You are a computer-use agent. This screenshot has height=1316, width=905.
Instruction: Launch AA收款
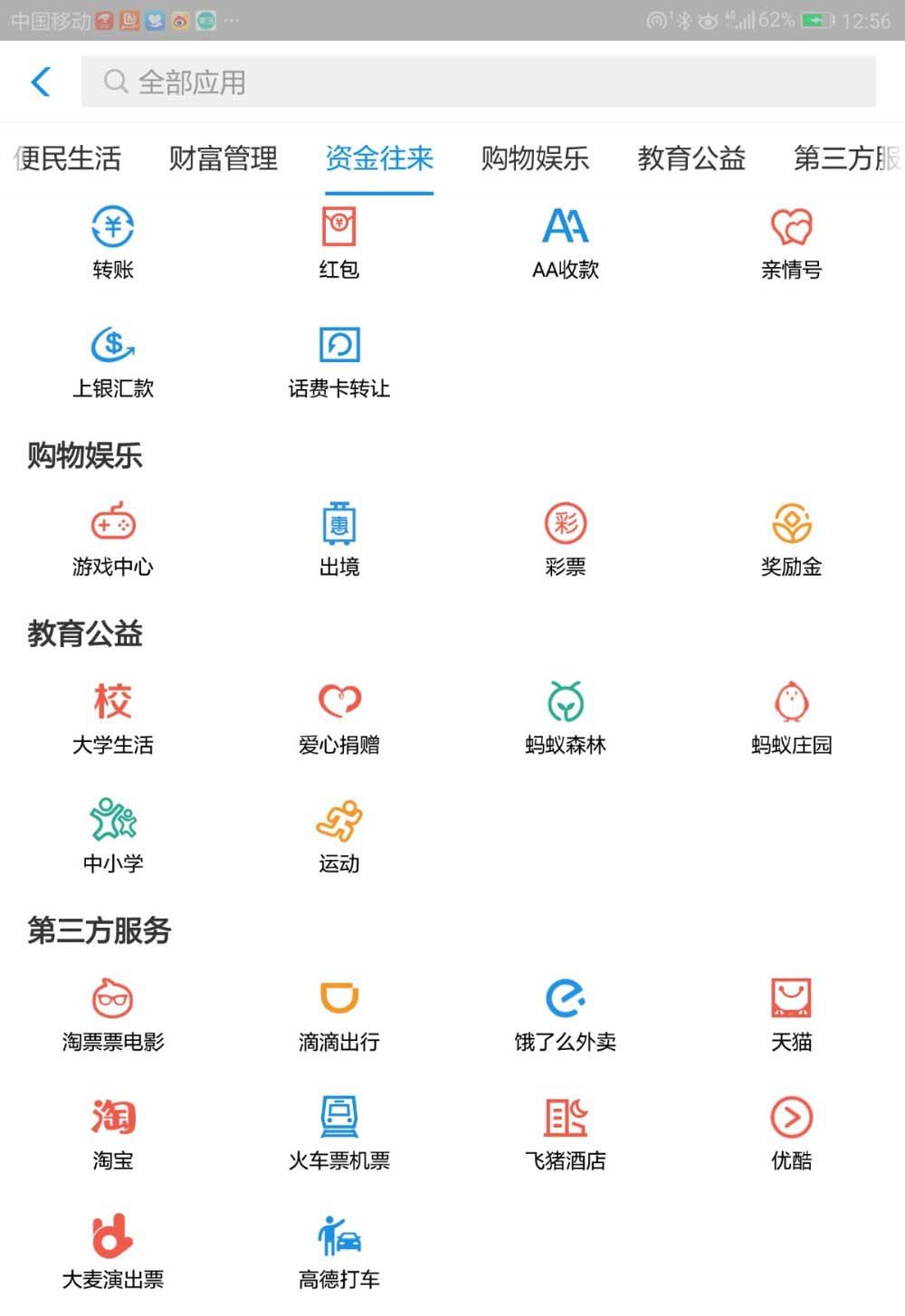566,242
